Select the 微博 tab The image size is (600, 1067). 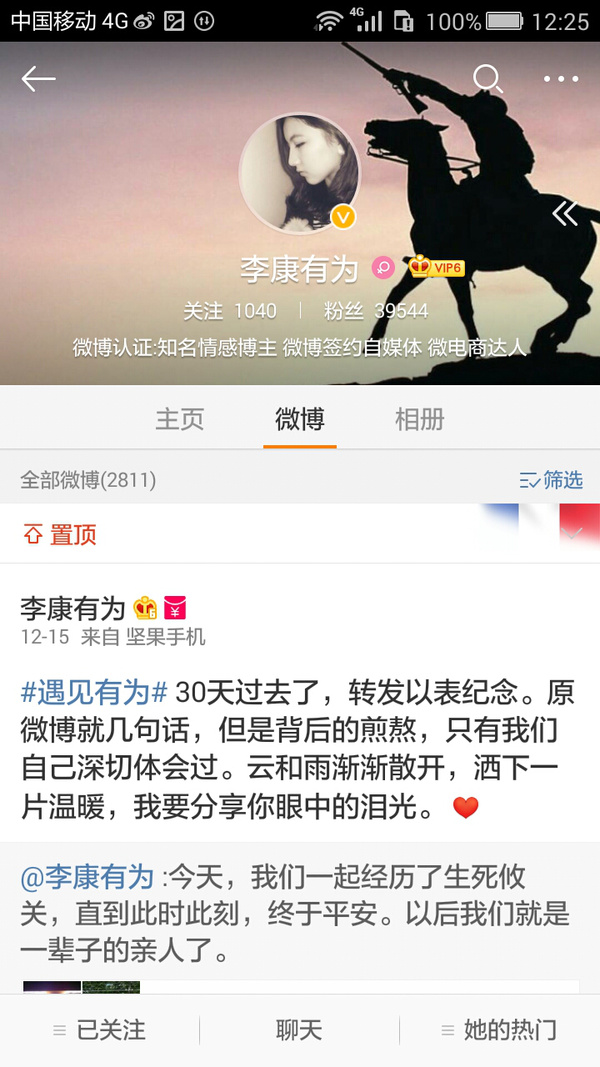tap(300, 418)
